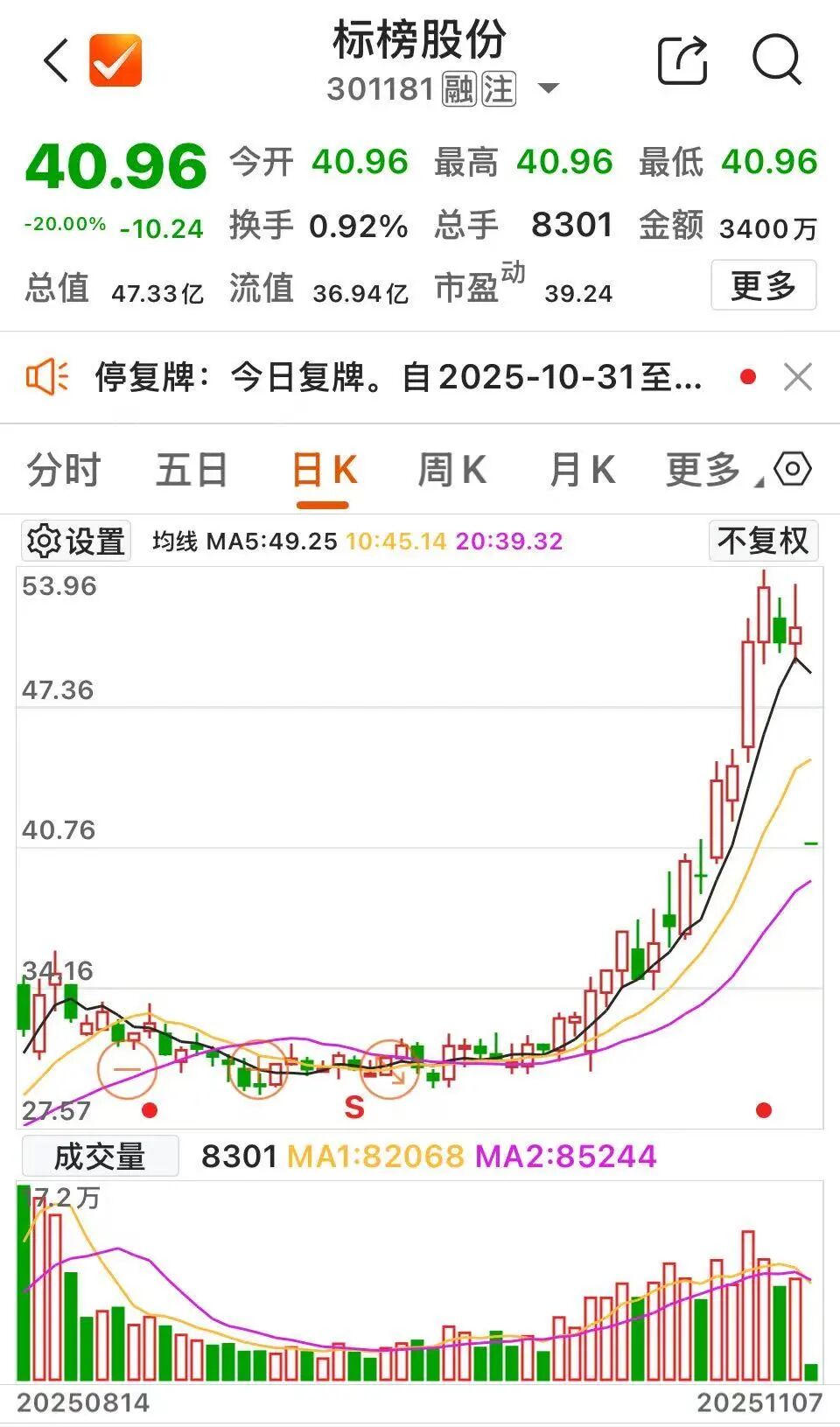Tap 更多 button for more quote details
The image size is (840, 1427).
click(x=762, y=285)
